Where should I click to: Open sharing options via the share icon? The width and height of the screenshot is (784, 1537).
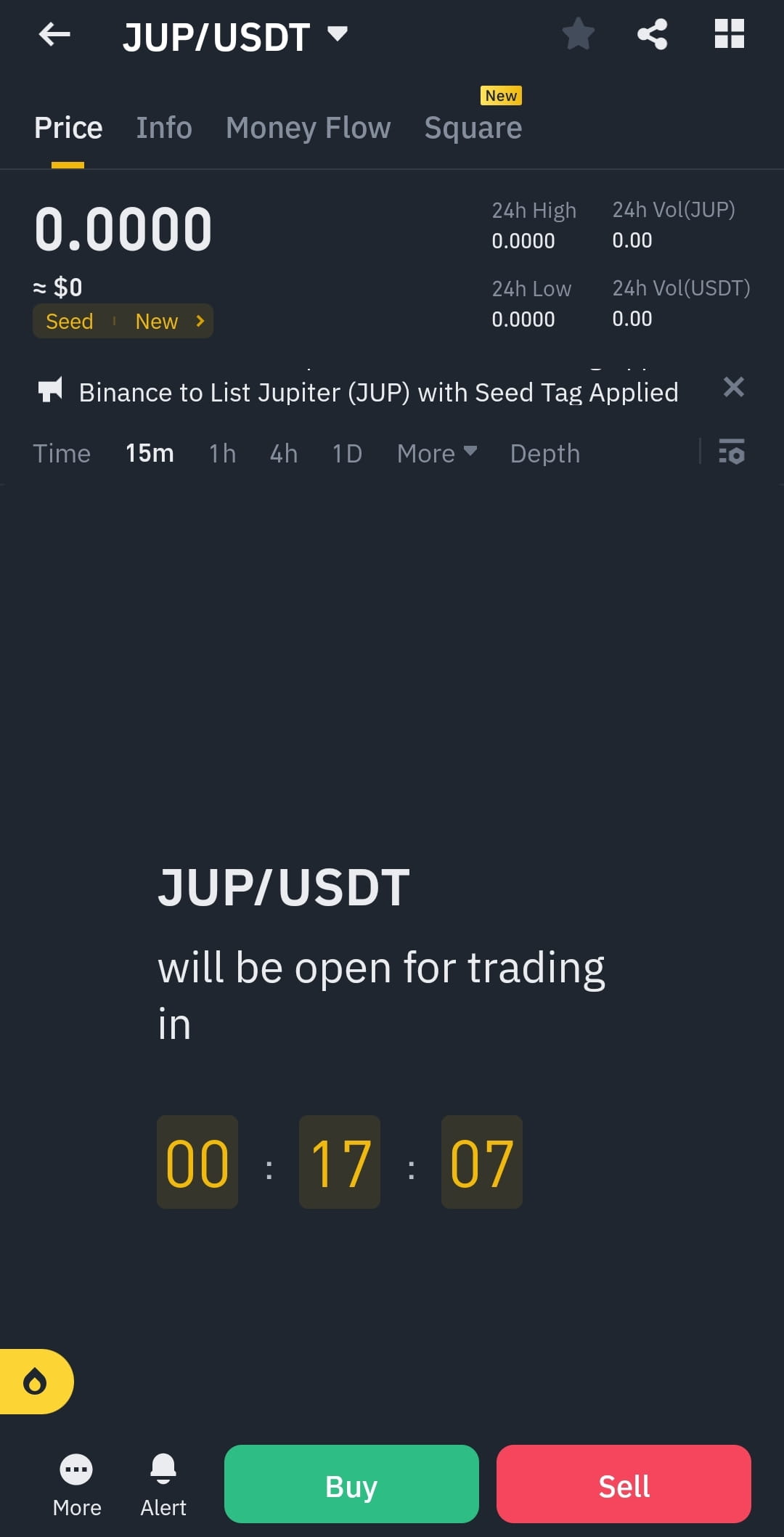[651, 33]
